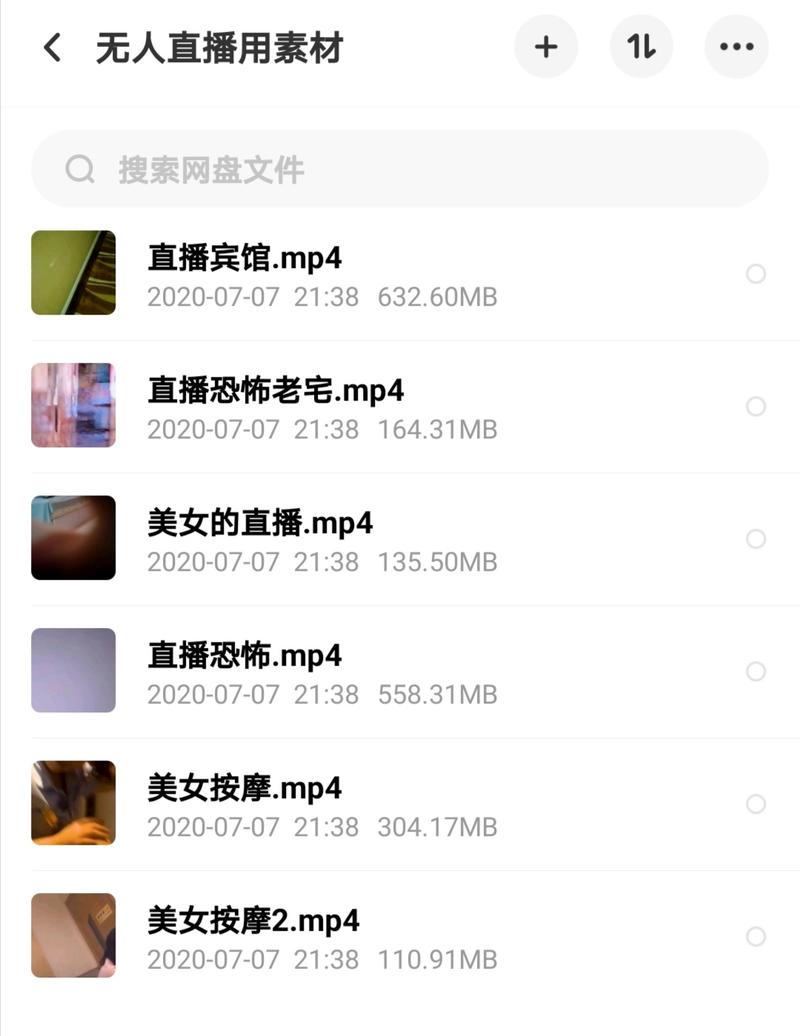Viewport: 800px width, 1036px height.
Task: Select the checkbox for 美女的直播.mp4
Action: coord(757,538)
